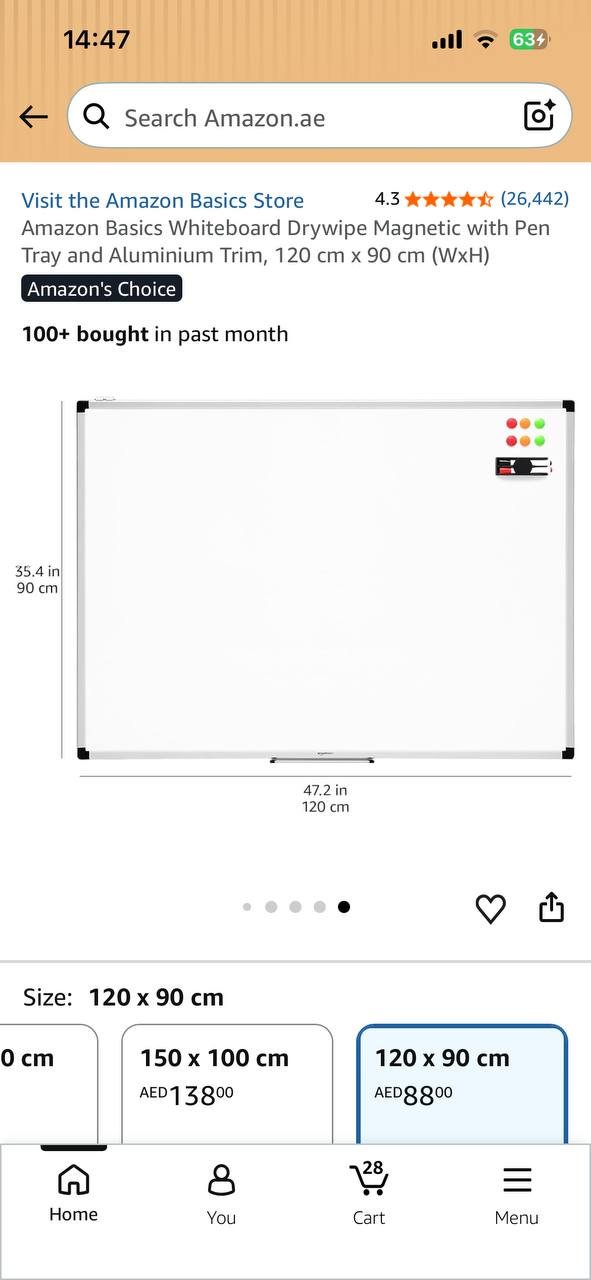
Task: Open the You tab
Action: coord(221,1194)
